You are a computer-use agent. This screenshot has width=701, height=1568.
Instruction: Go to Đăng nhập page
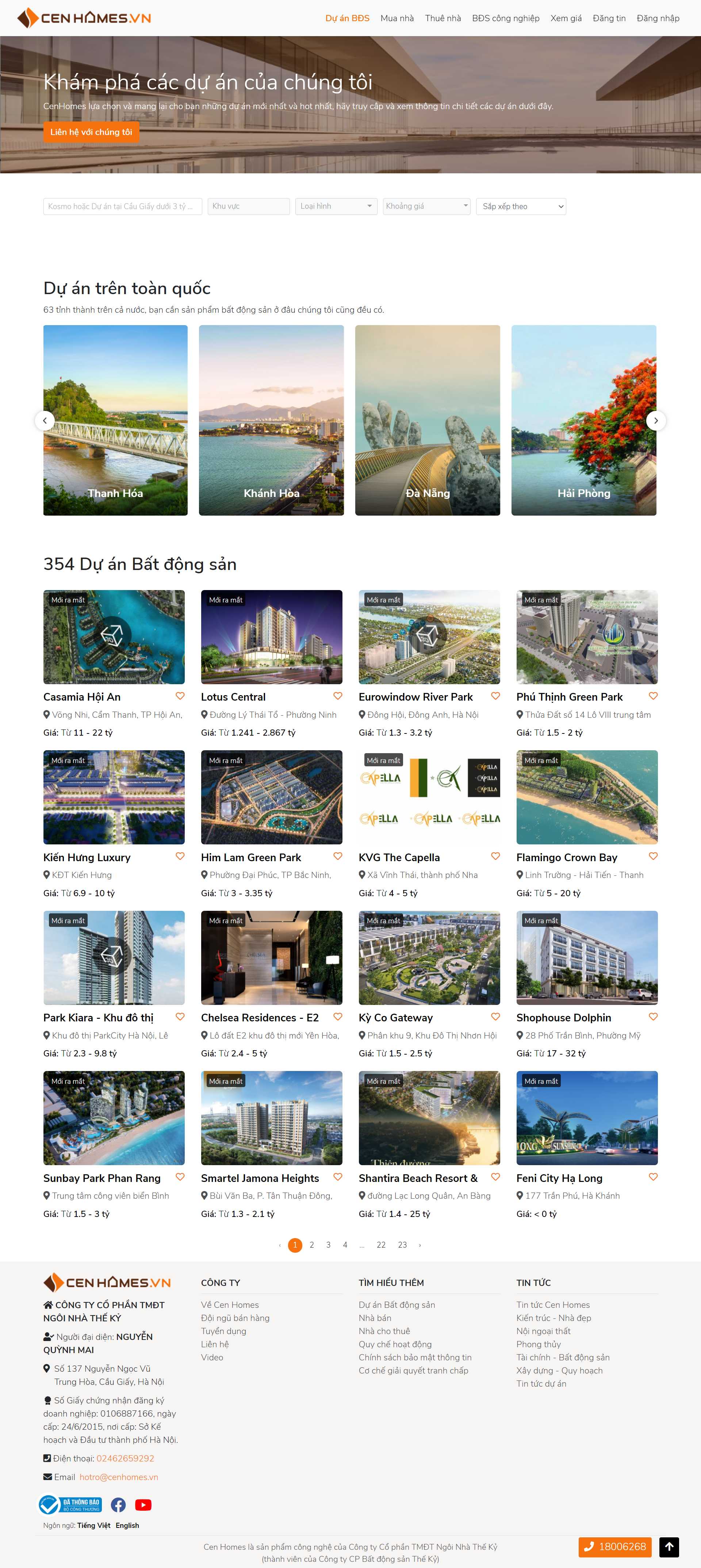point(657,18)
